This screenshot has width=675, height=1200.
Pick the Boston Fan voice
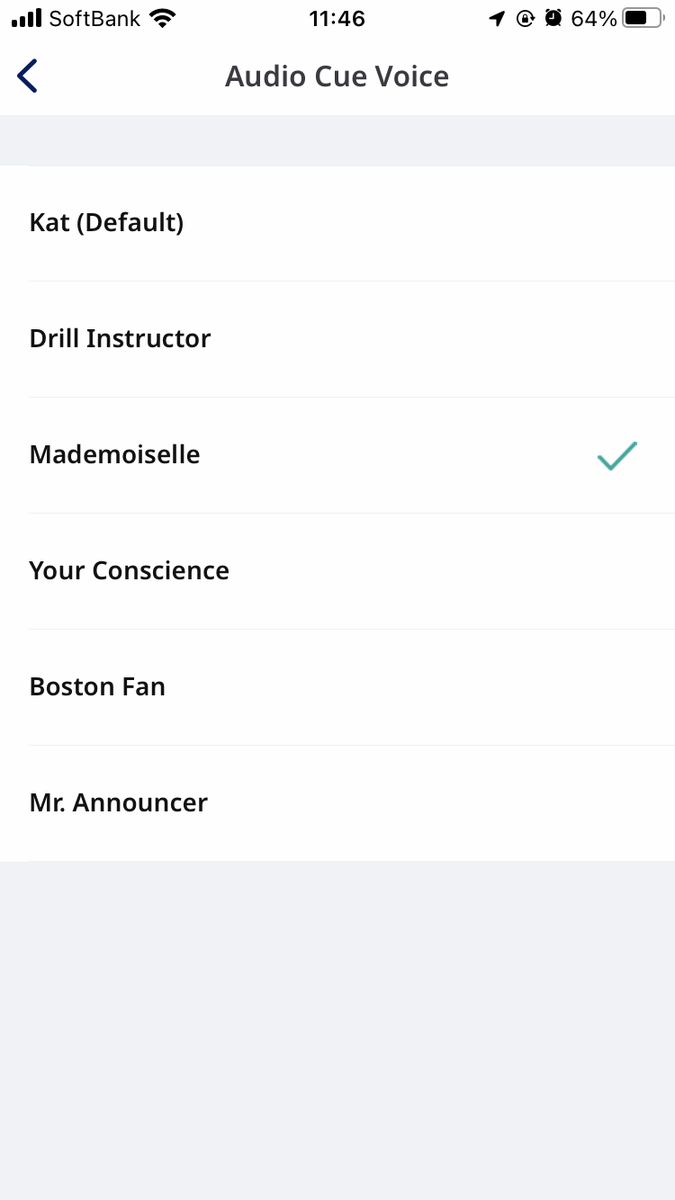337,687
